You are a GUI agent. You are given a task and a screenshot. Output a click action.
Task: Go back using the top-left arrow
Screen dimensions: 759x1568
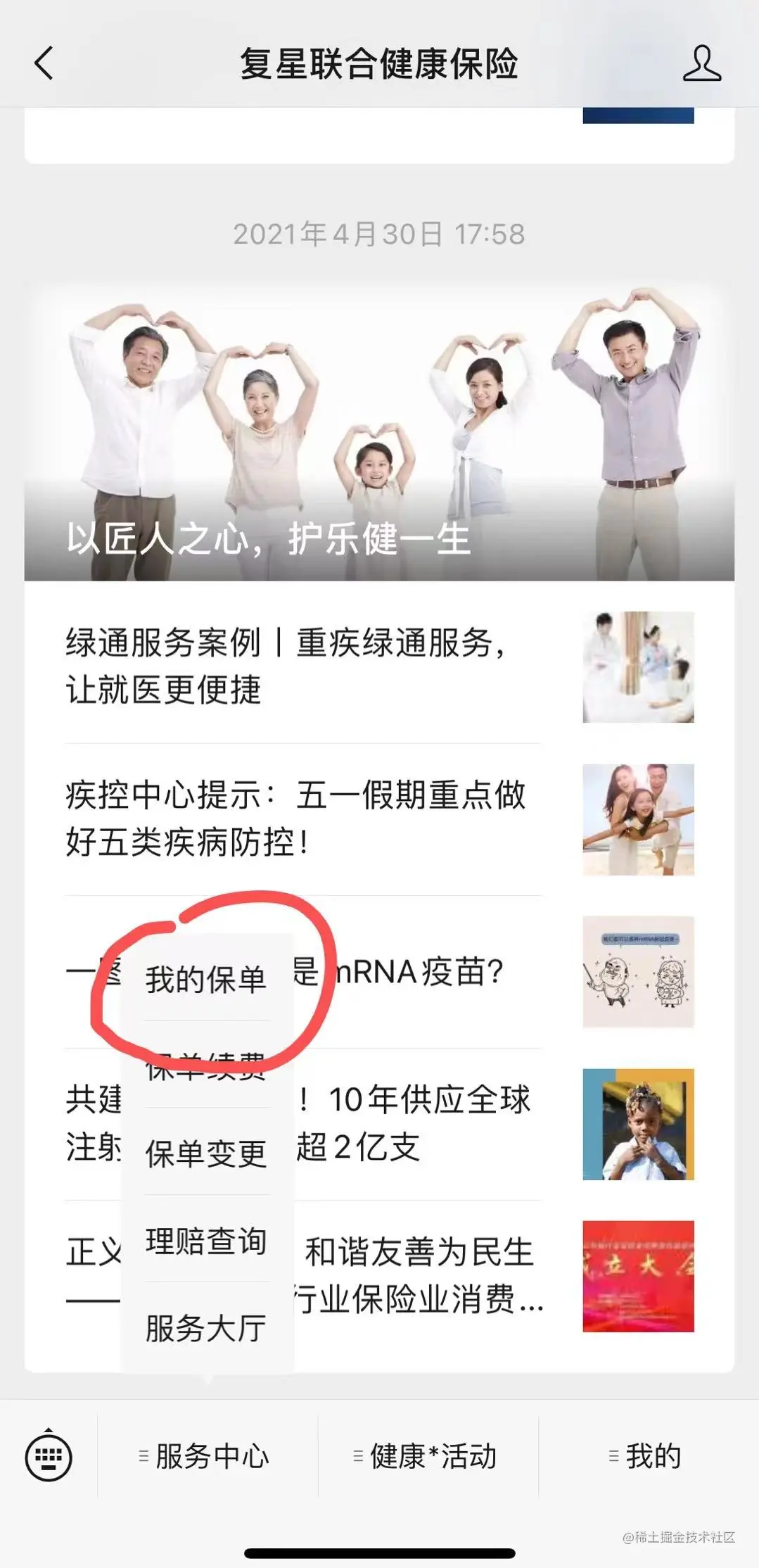[x=44, y=63]
